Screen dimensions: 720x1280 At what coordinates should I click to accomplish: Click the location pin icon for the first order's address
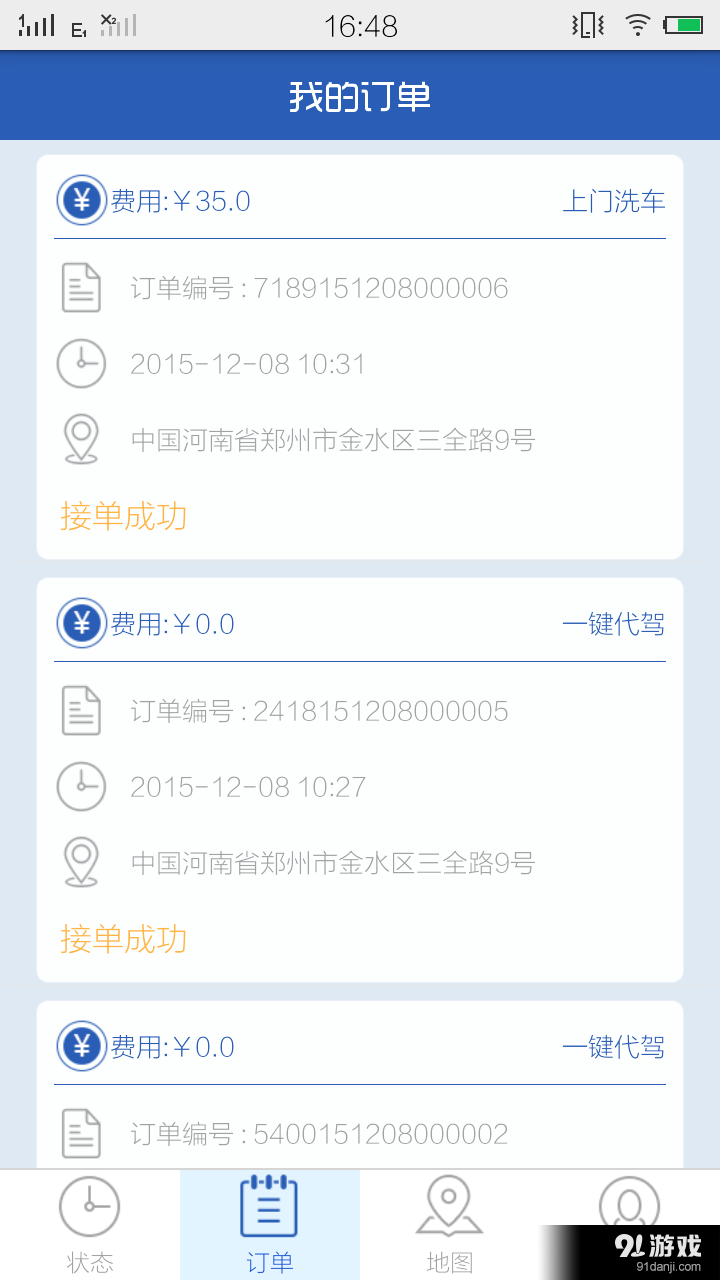click(81, 437)
